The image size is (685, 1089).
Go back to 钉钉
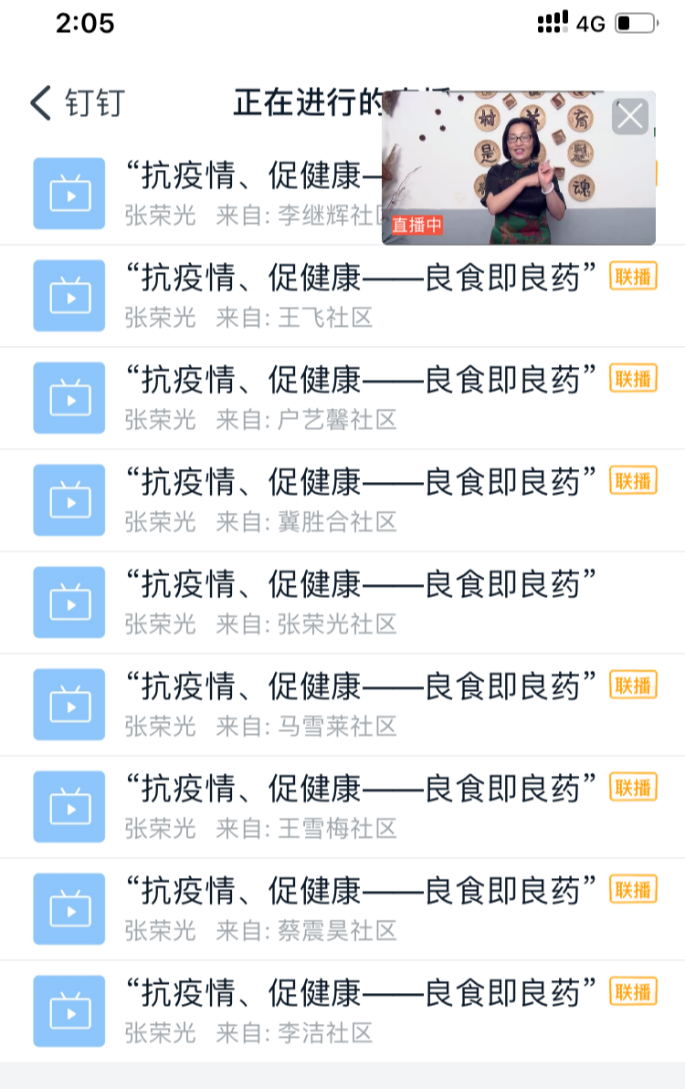pyautogui.click(x=76, y=103)
